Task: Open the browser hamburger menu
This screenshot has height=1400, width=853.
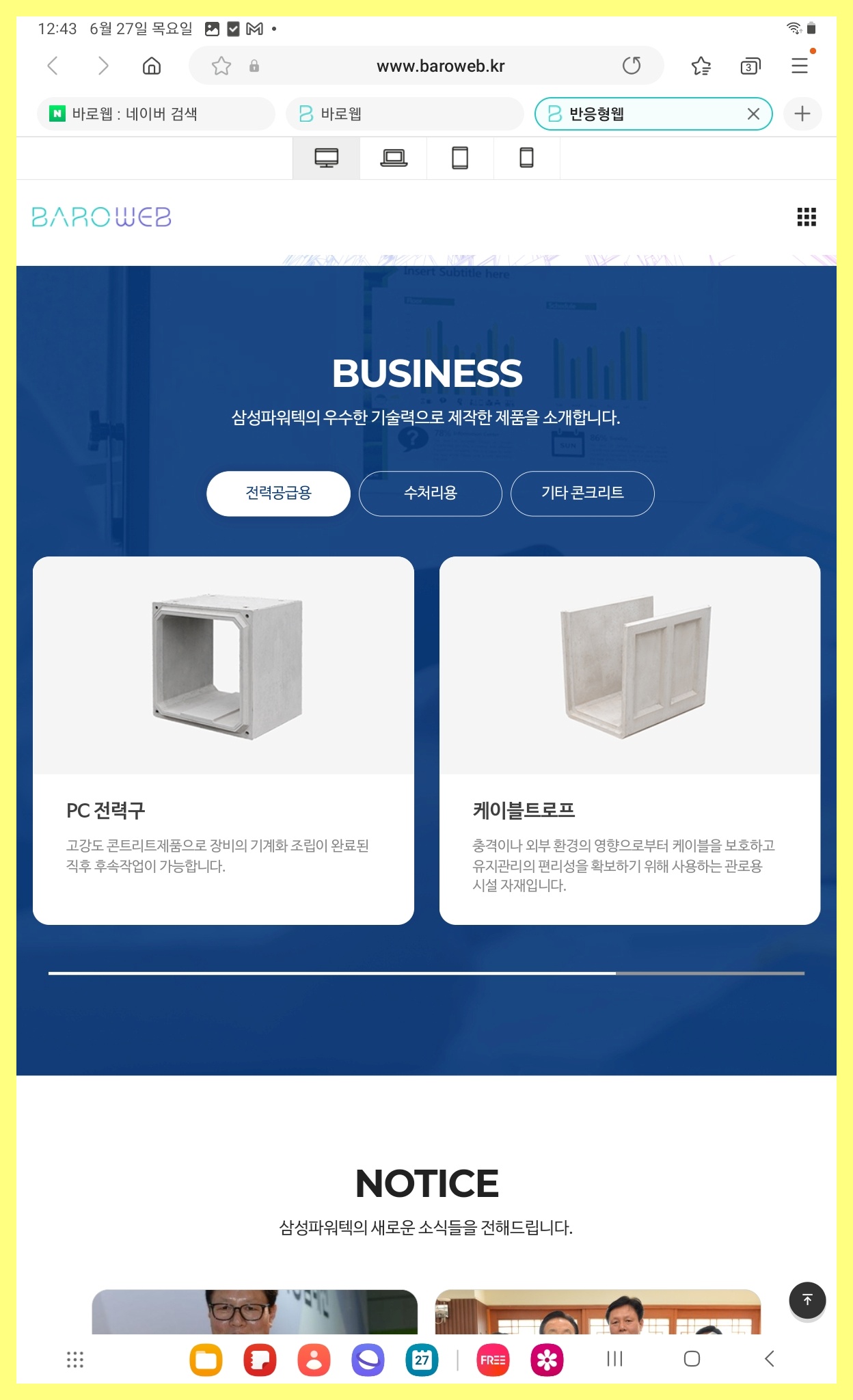Action: tap(800, 66)
